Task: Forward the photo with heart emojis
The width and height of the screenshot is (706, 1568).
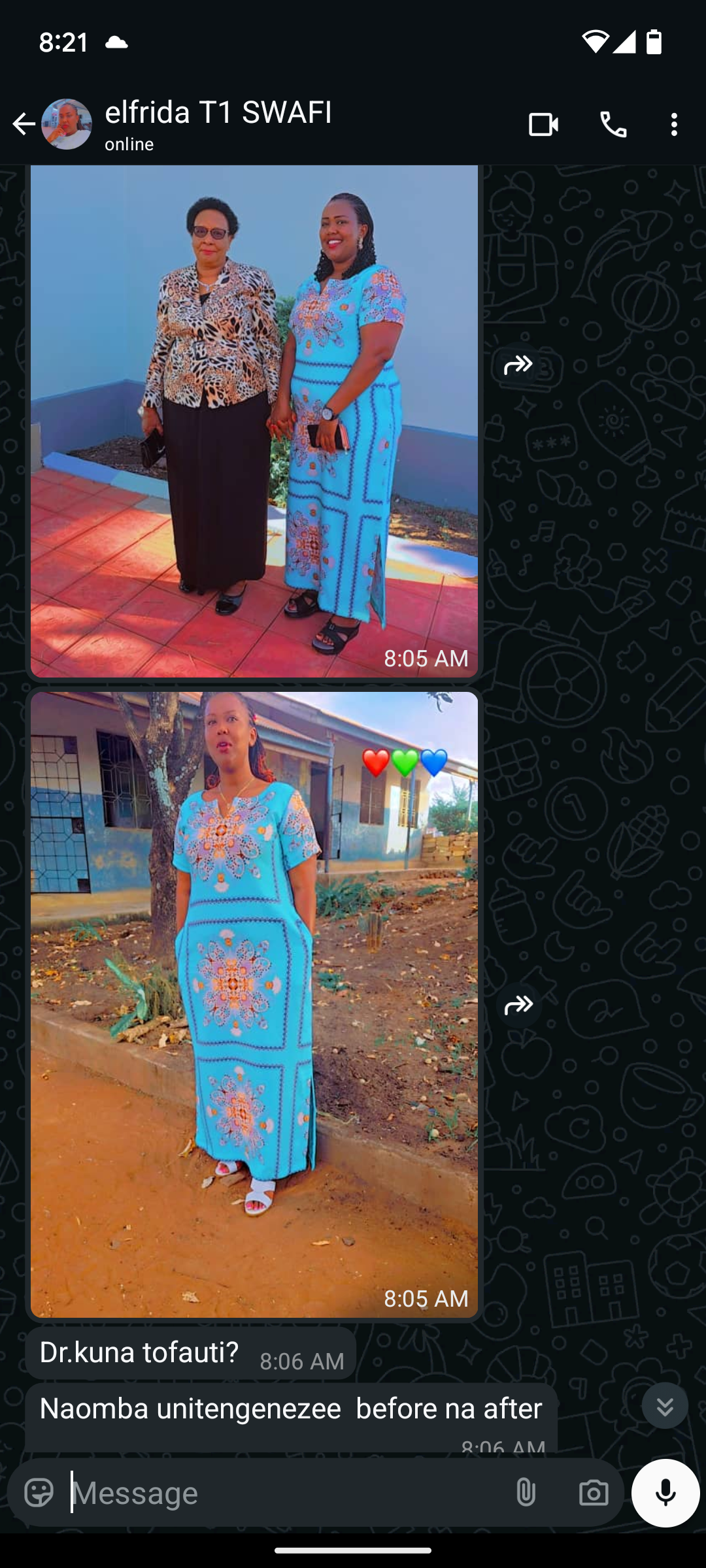Action: pos(518,1005)
